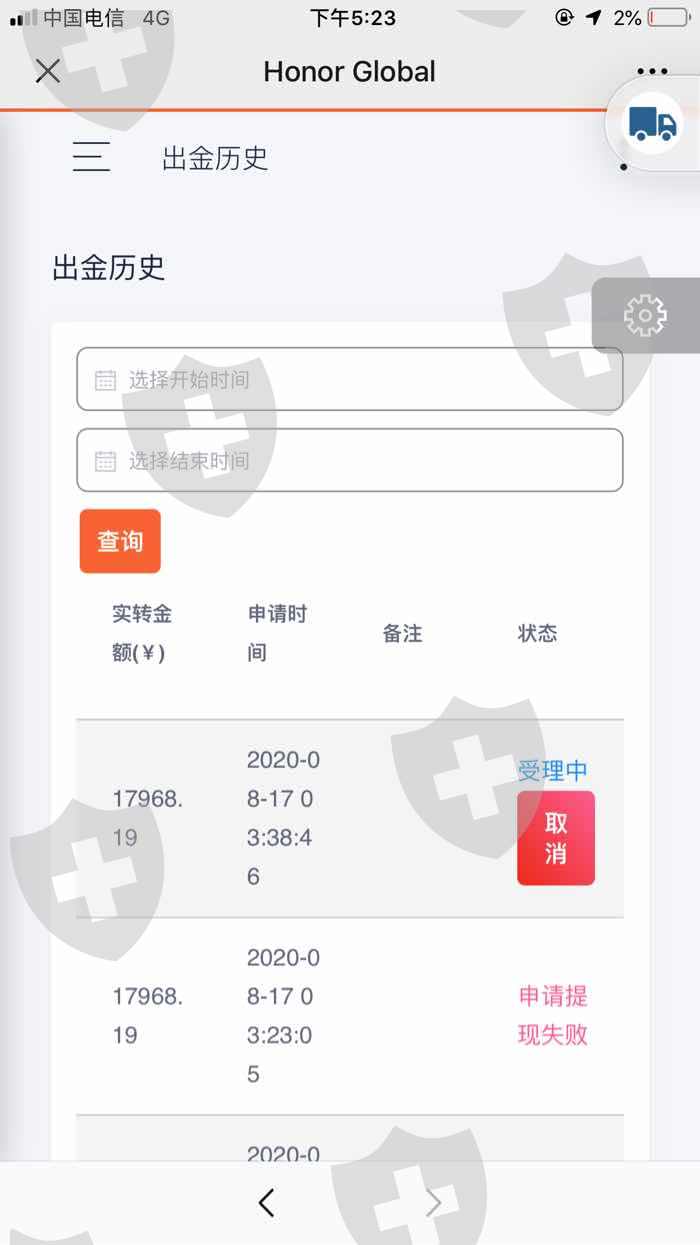Cancel the withdrawal with the 取消 button

click(556, 838)
